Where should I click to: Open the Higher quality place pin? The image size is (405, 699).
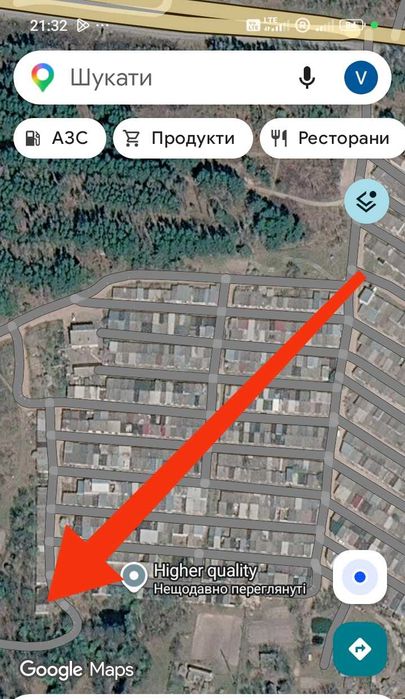tap(134, 577)
